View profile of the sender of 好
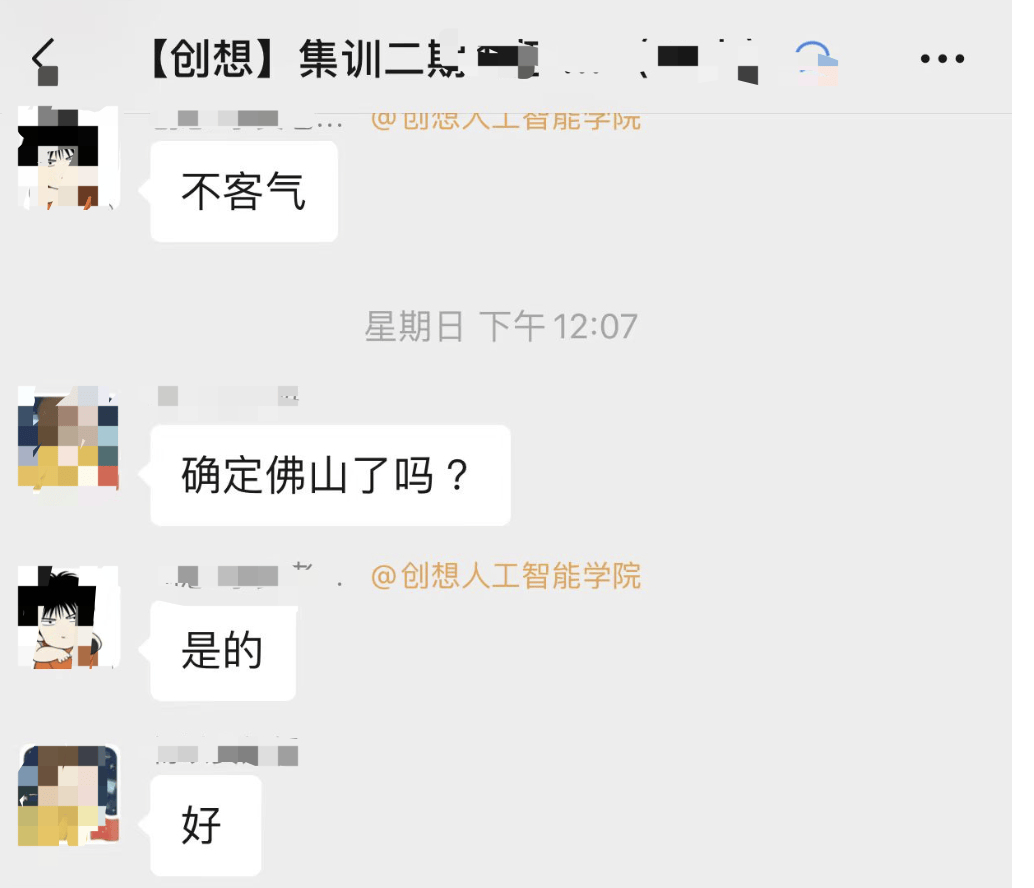This screenshot has height=888, width=1034. 68,795
